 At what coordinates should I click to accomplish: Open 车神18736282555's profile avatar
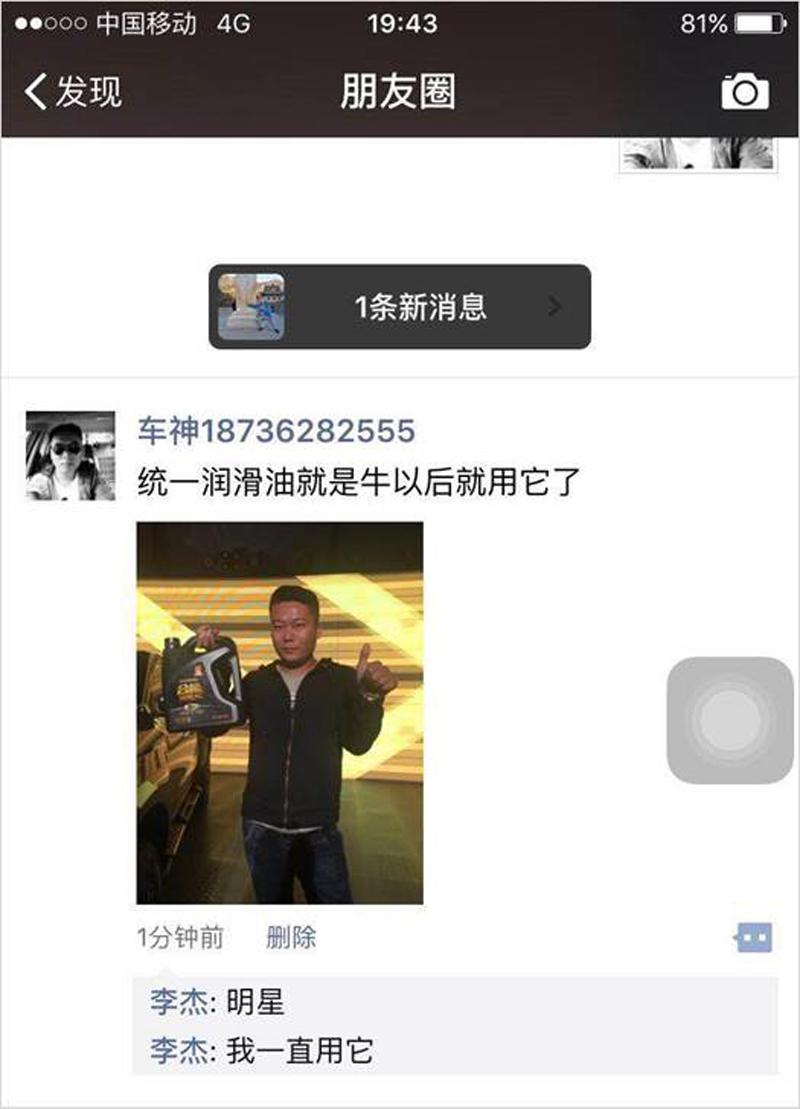coord(70,456)
